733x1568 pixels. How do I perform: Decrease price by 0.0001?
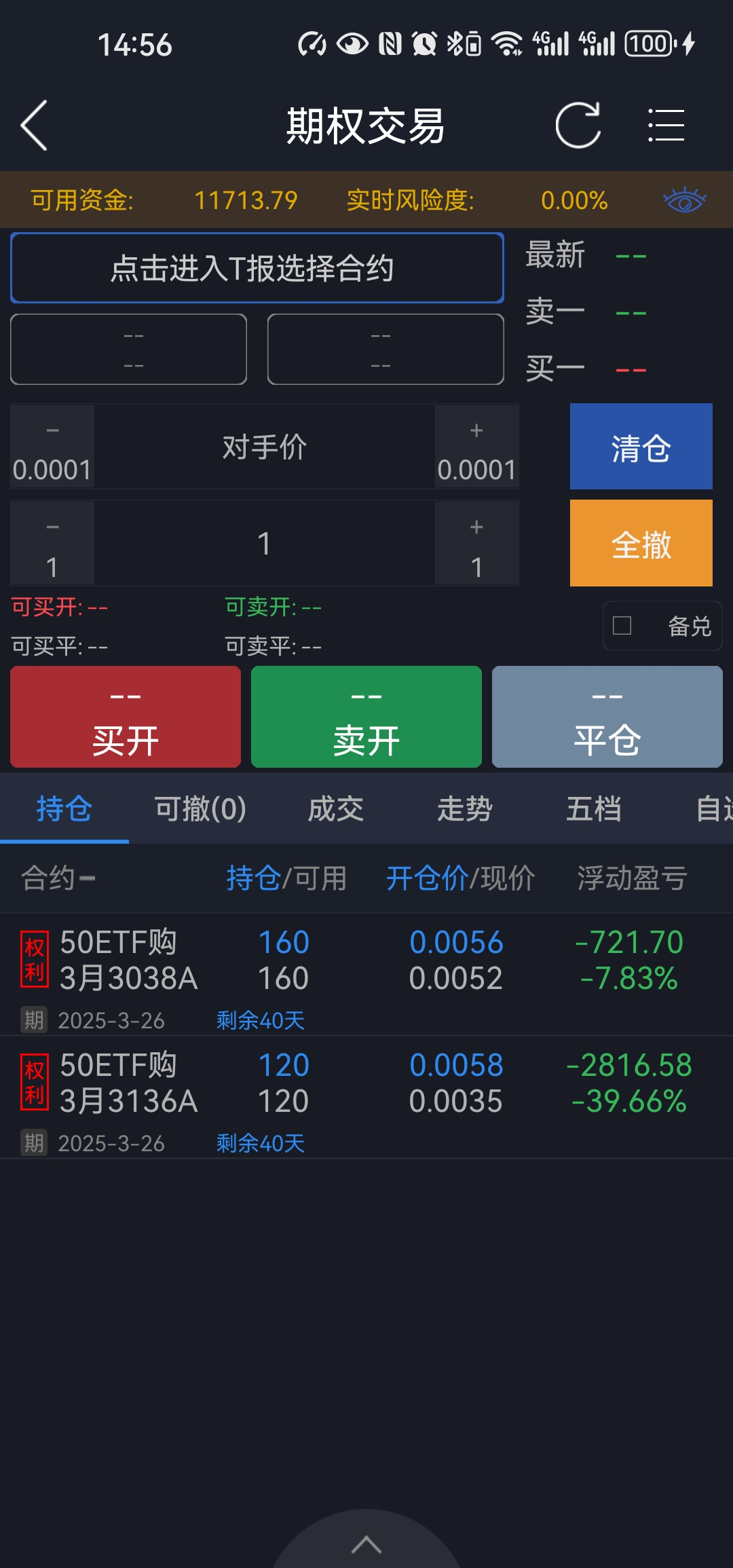[x=52, y=447]
